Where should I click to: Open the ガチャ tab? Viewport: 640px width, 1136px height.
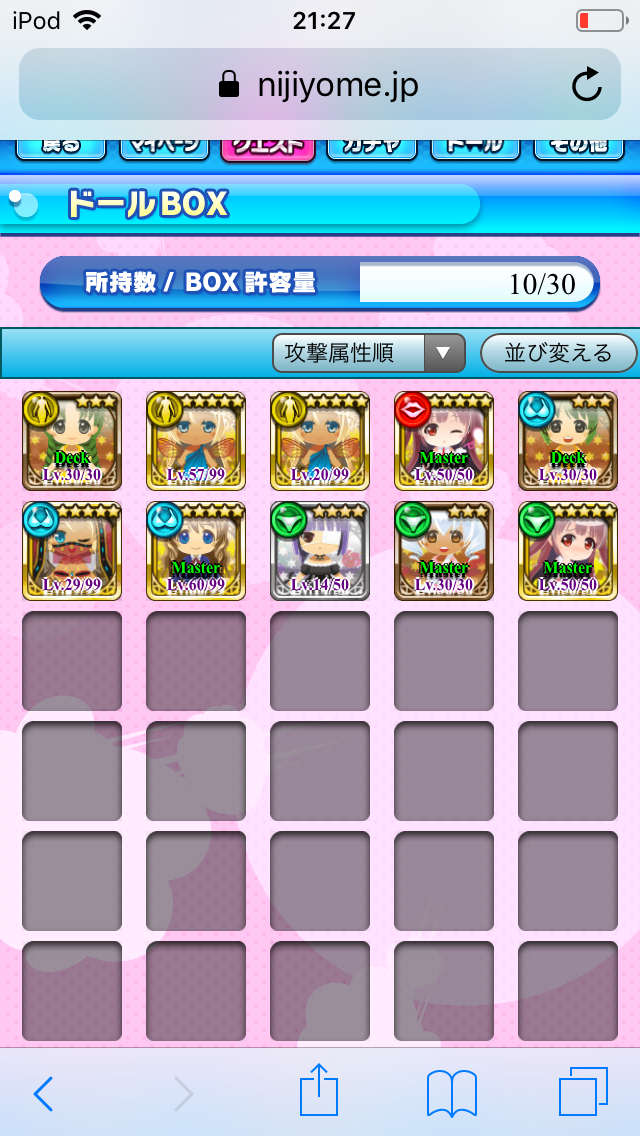tap(371, 146)
